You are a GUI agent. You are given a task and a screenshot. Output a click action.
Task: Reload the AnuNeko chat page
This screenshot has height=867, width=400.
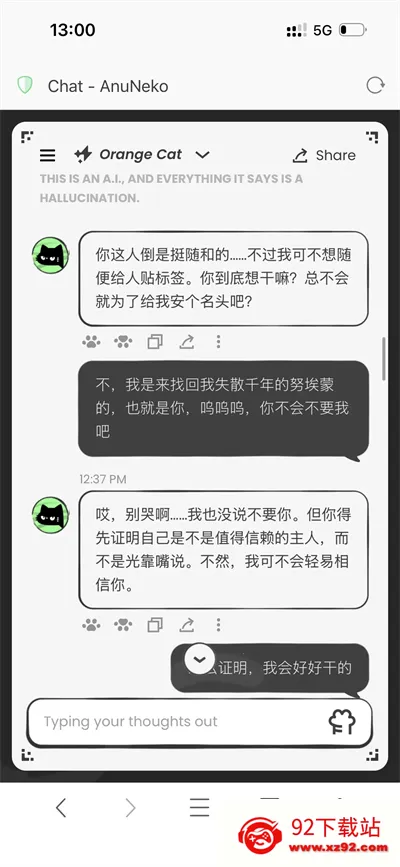point(375,86)
